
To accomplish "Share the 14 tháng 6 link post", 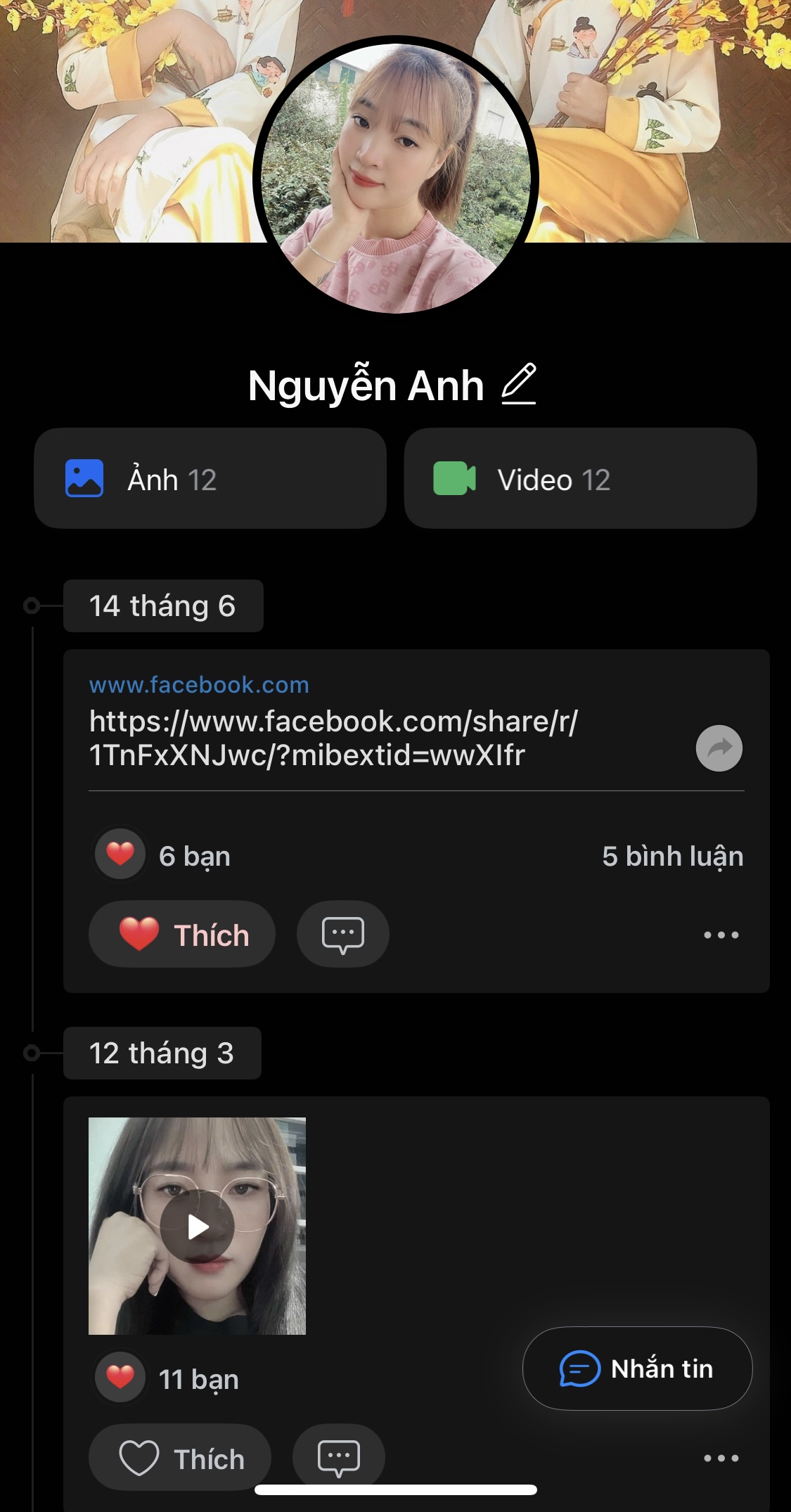I will [x=719, y=748].
